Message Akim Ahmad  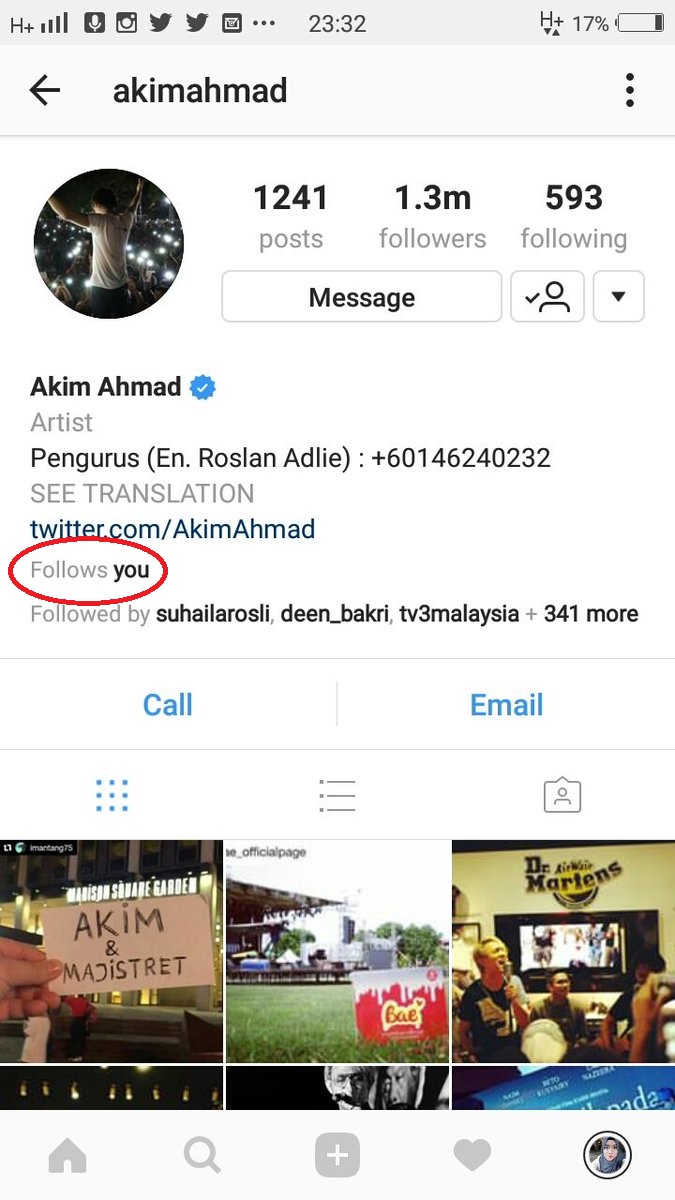pos(361,297)
